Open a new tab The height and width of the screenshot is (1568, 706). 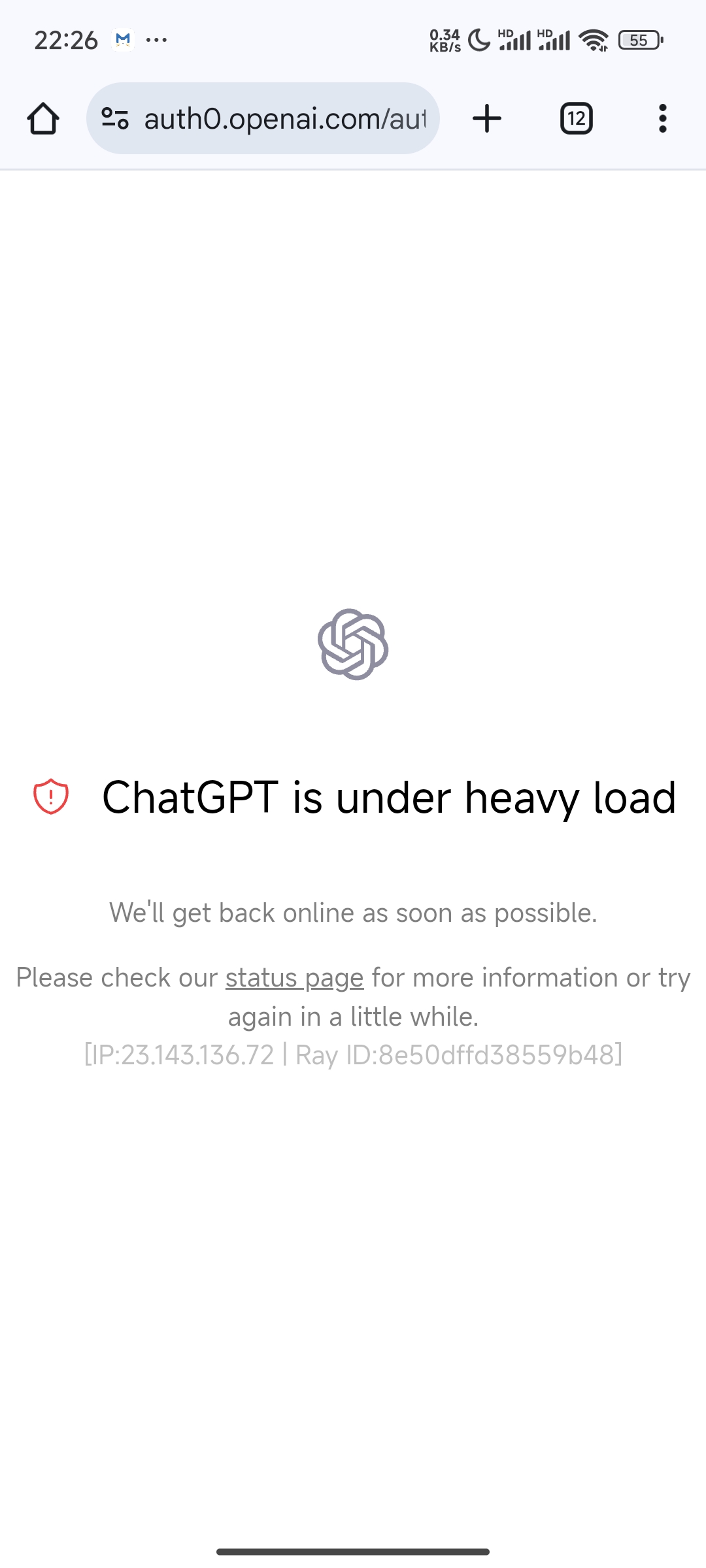(x=487, y=118)
